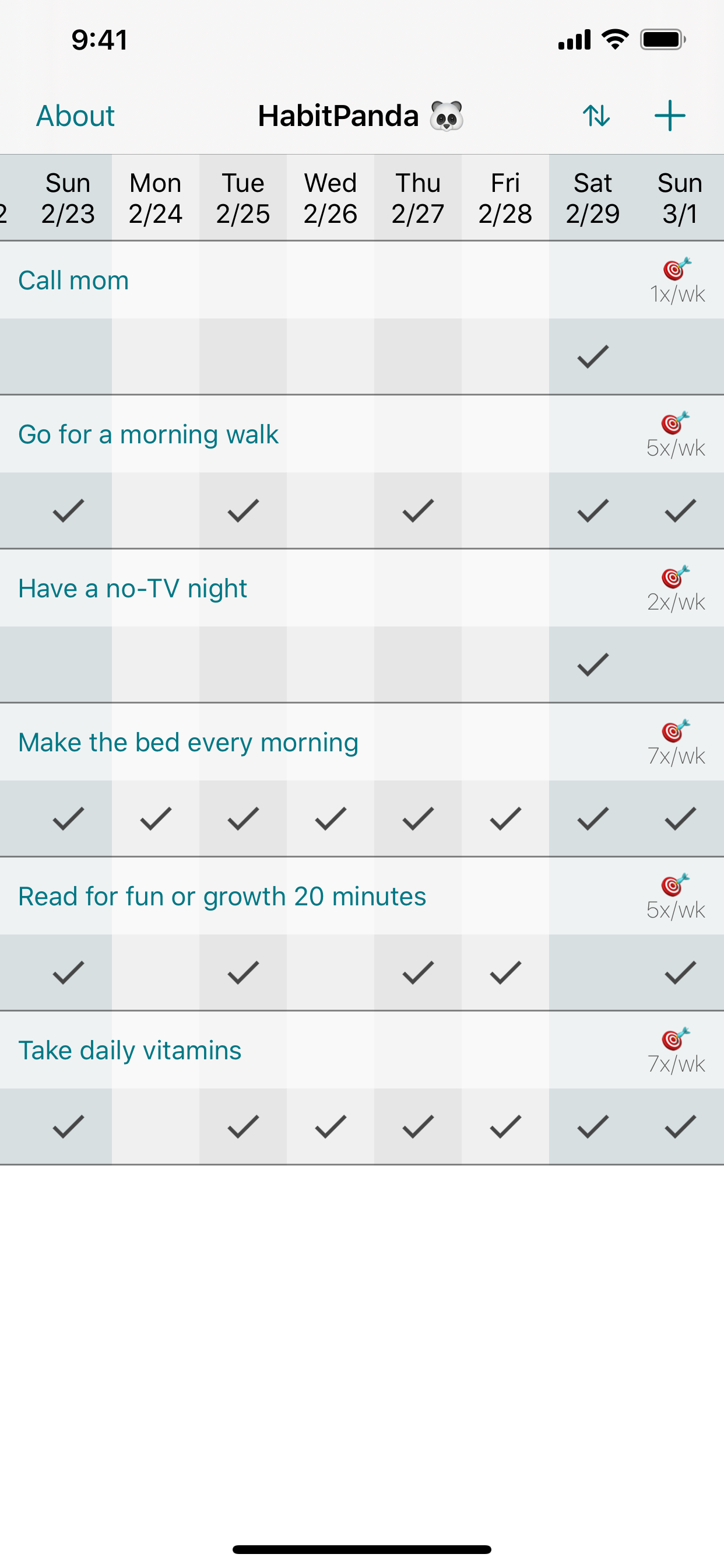Open the Call mom habit
The height and width of the screenshot is (1568, 724).
point(73,281)
